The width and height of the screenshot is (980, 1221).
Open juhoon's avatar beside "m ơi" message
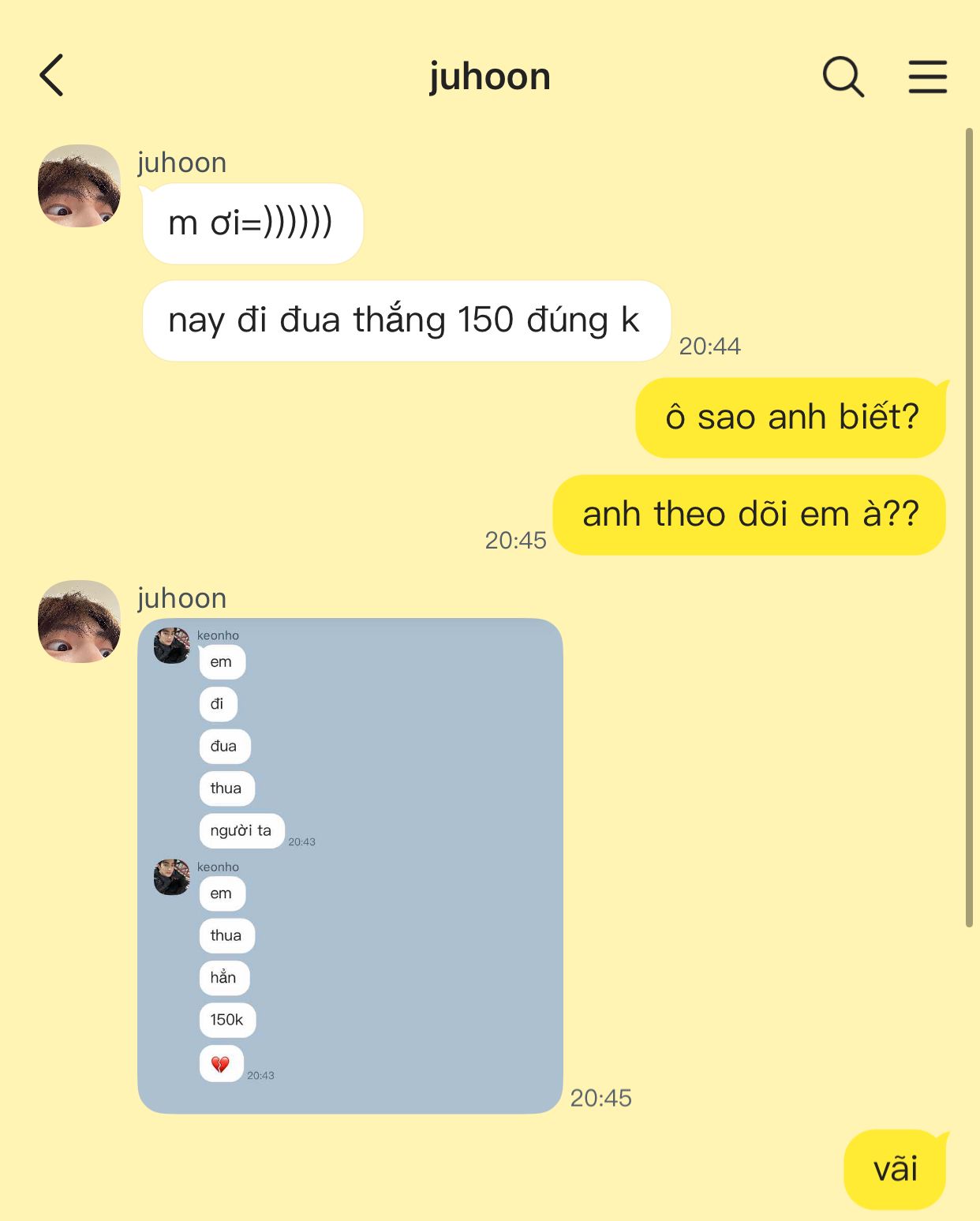(x=79, y=186)
